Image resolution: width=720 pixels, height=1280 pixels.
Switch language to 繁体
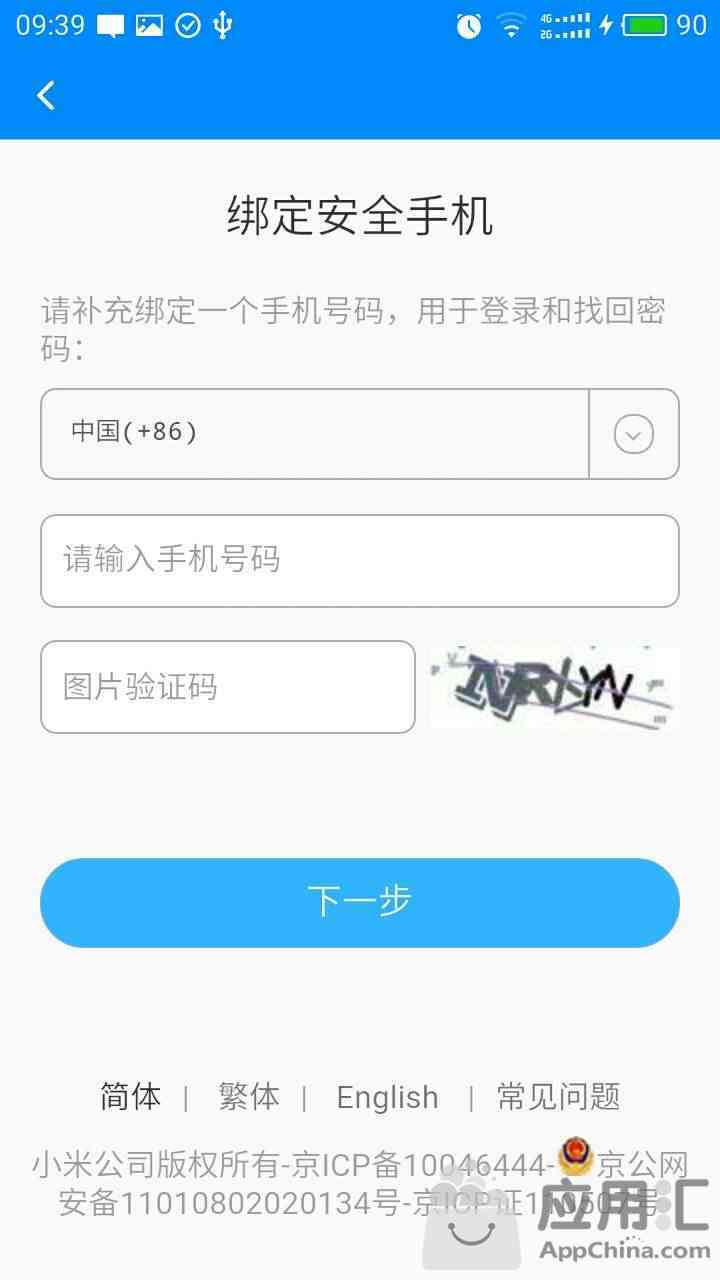[x=249, y=1097]
